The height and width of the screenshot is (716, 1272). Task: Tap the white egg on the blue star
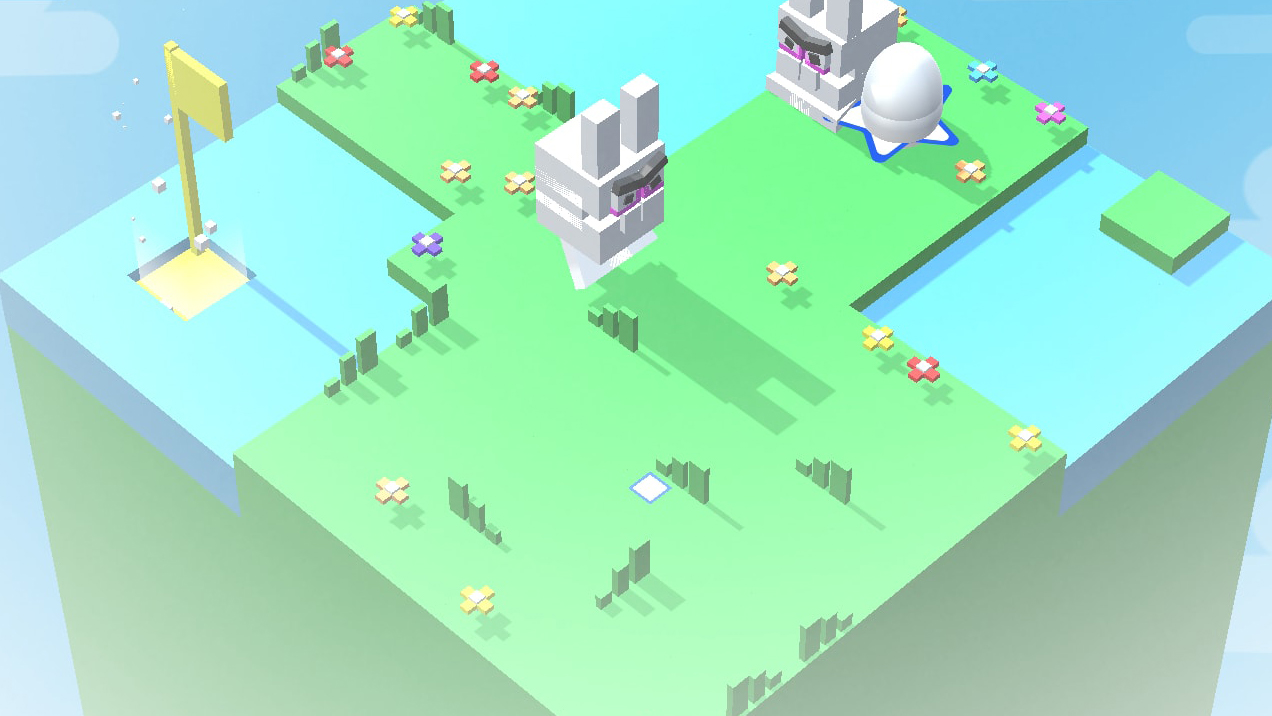click(902, 92)
